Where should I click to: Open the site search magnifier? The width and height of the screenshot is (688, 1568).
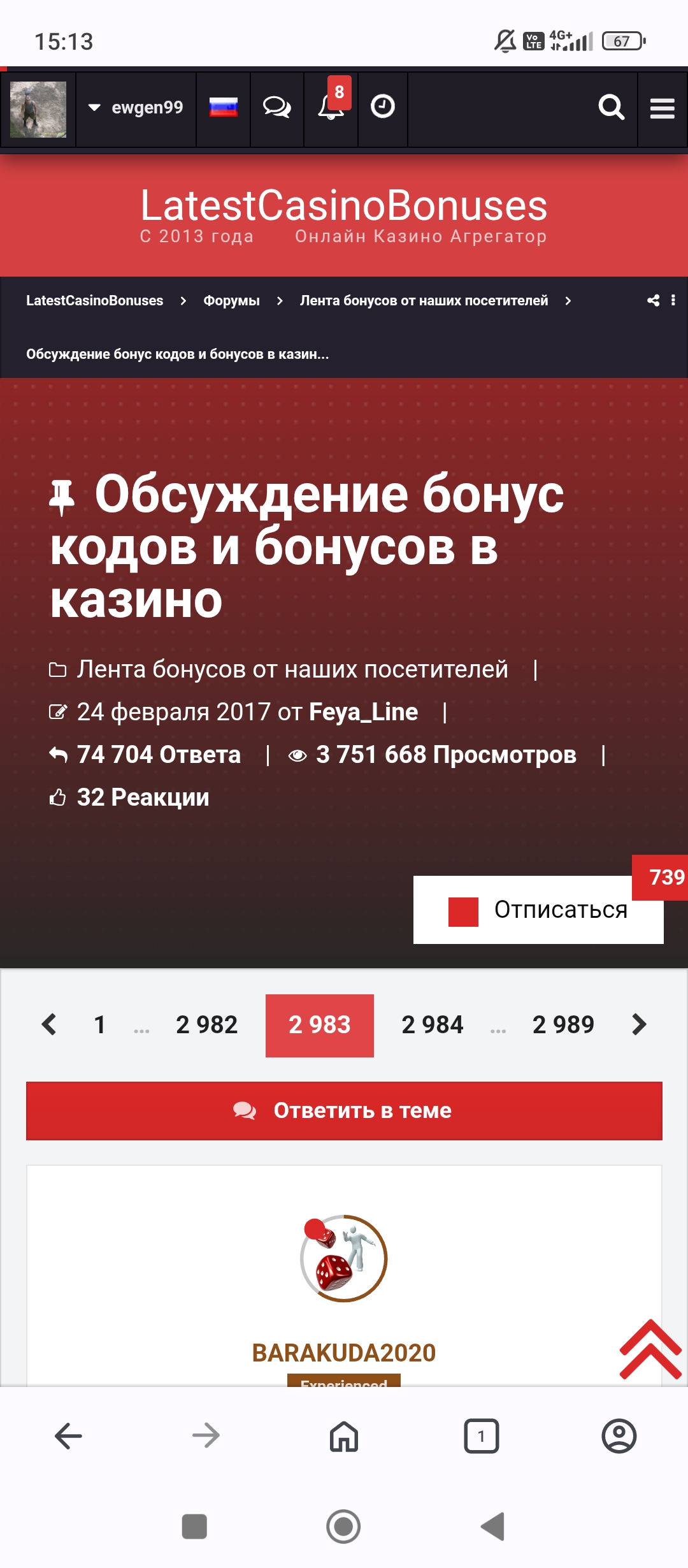(611, 107)
